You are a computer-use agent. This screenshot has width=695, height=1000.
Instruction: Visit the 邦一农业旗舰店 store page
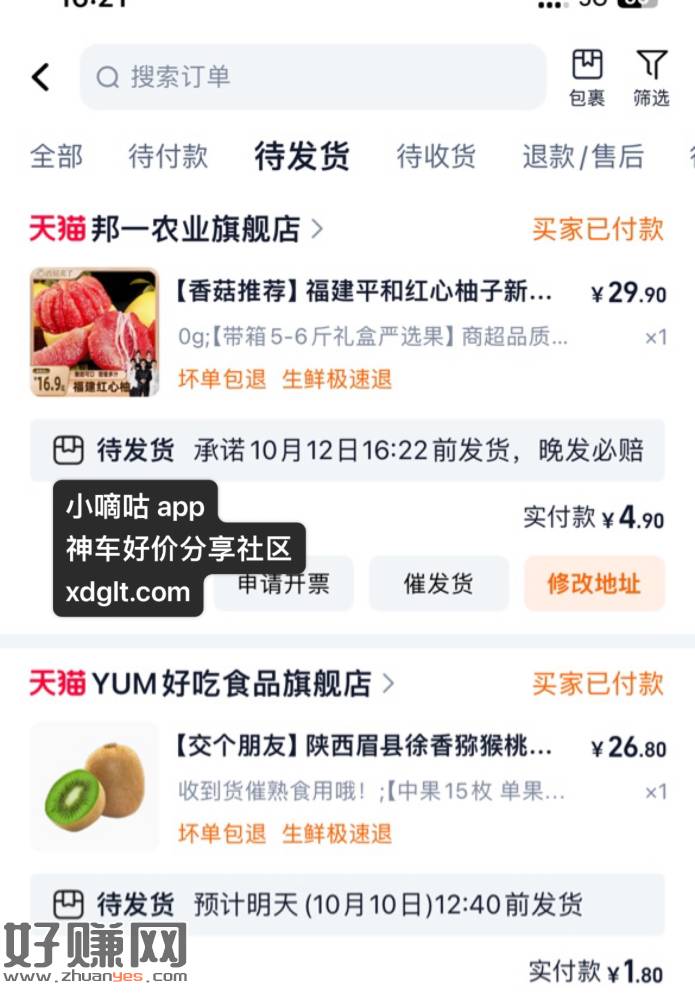point(195,229)
